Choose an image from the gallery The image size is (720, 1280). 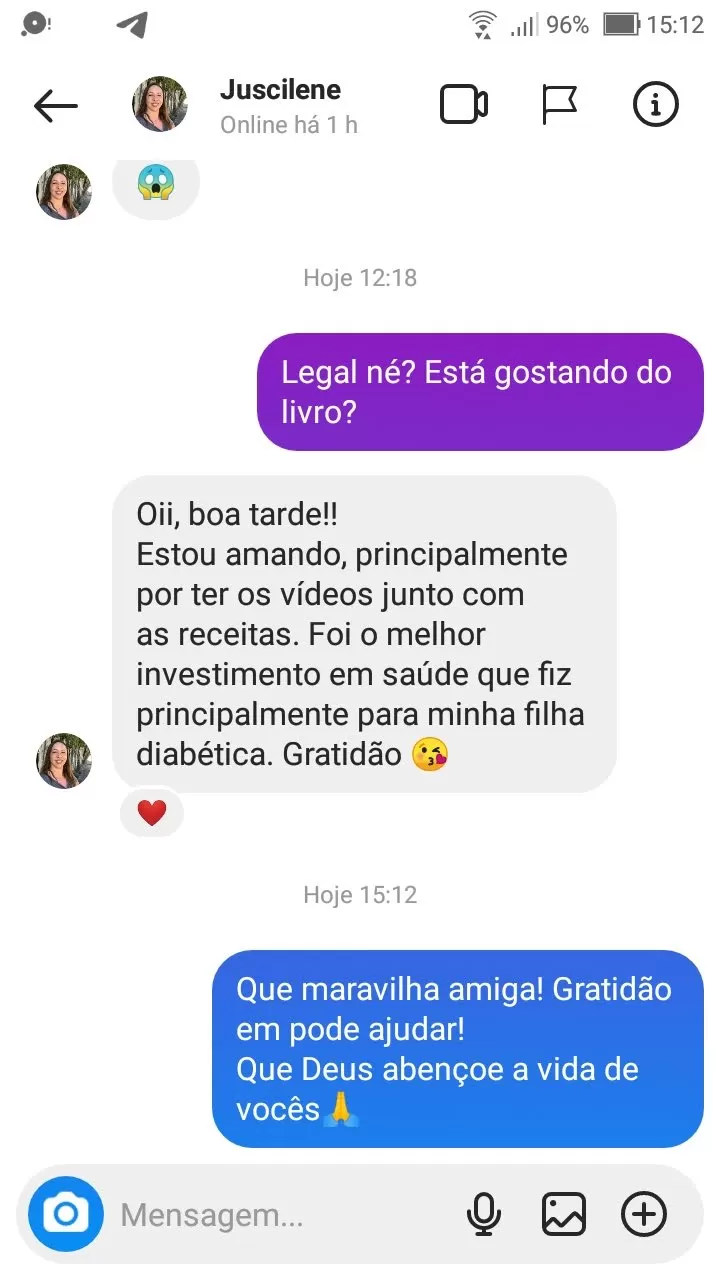(564, 1215)
